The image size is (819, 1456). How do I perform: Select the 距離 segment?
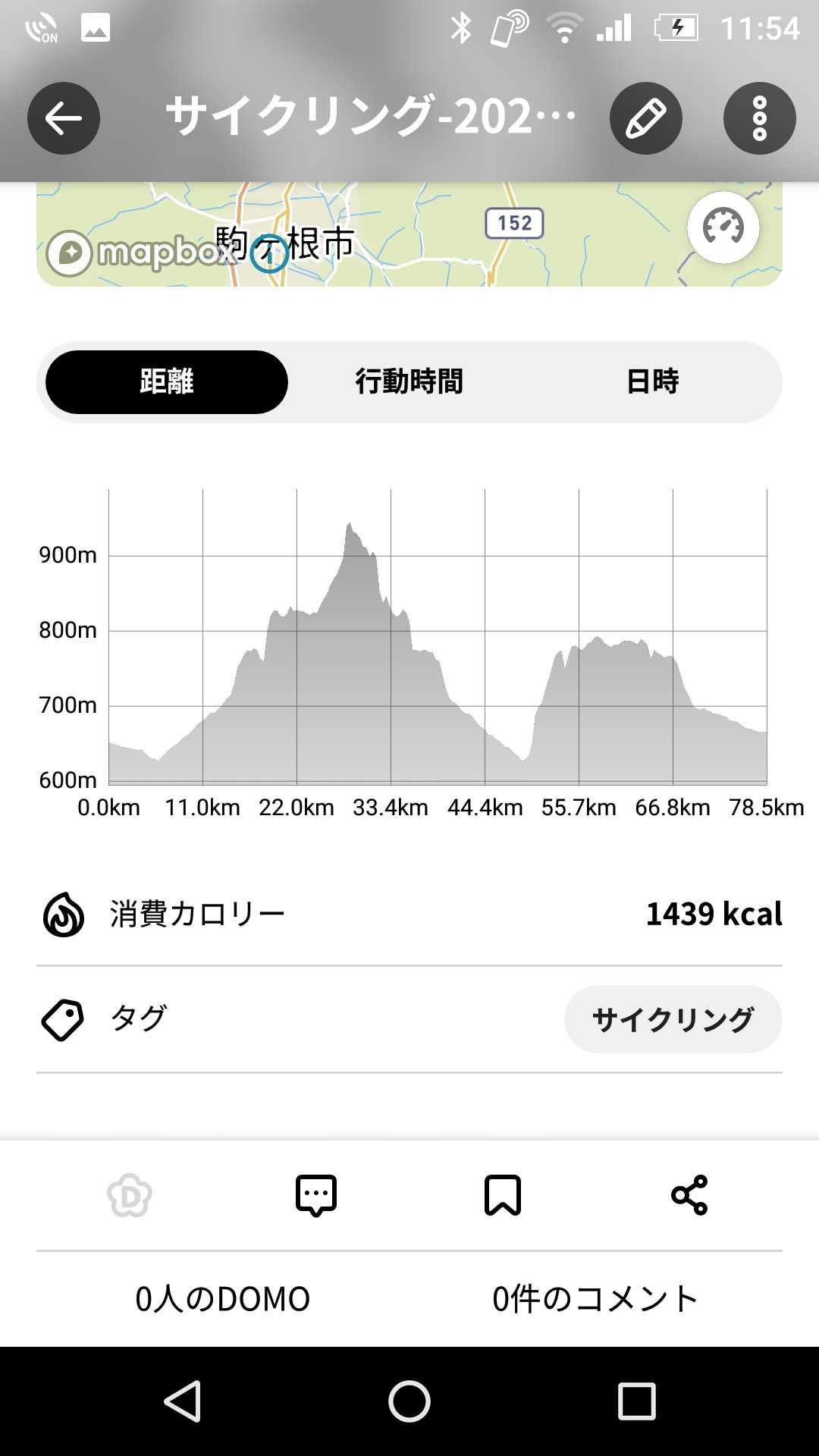pos(167,381)
